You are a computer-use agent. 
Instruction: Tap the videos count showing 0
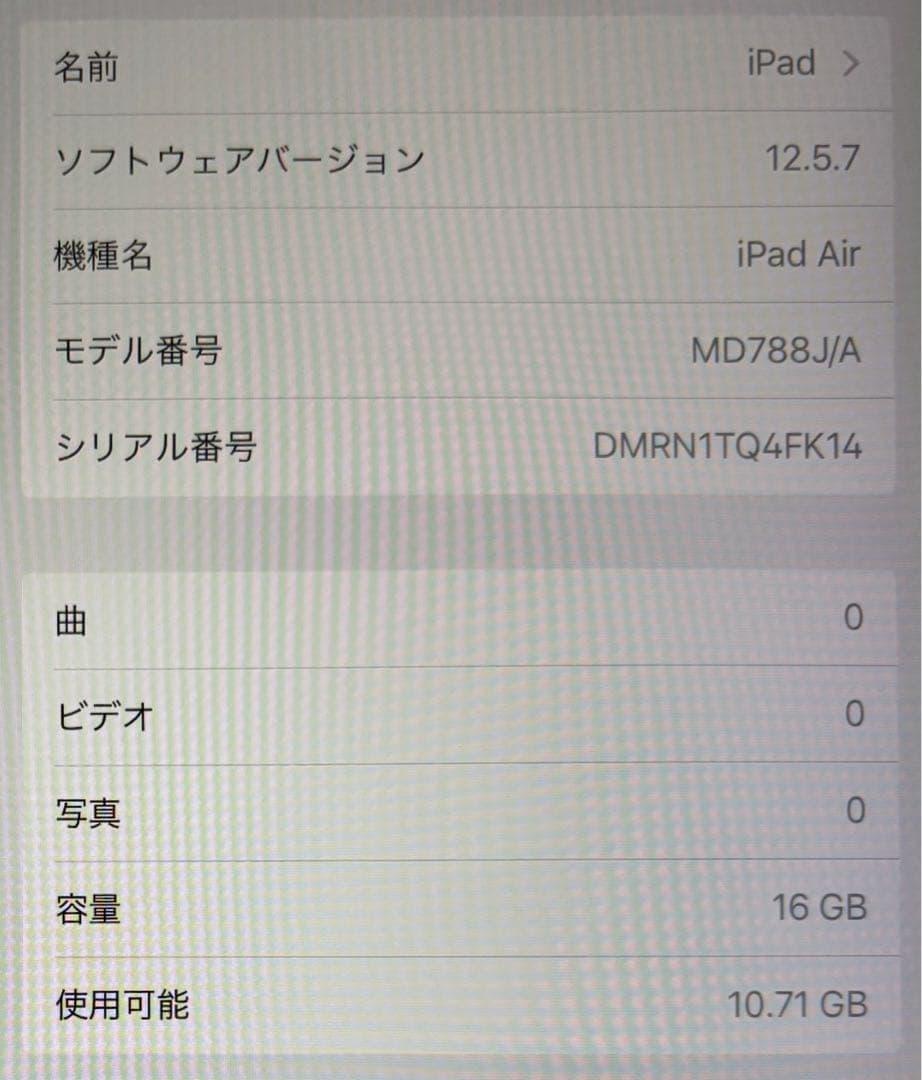click(x=855, y=715)
